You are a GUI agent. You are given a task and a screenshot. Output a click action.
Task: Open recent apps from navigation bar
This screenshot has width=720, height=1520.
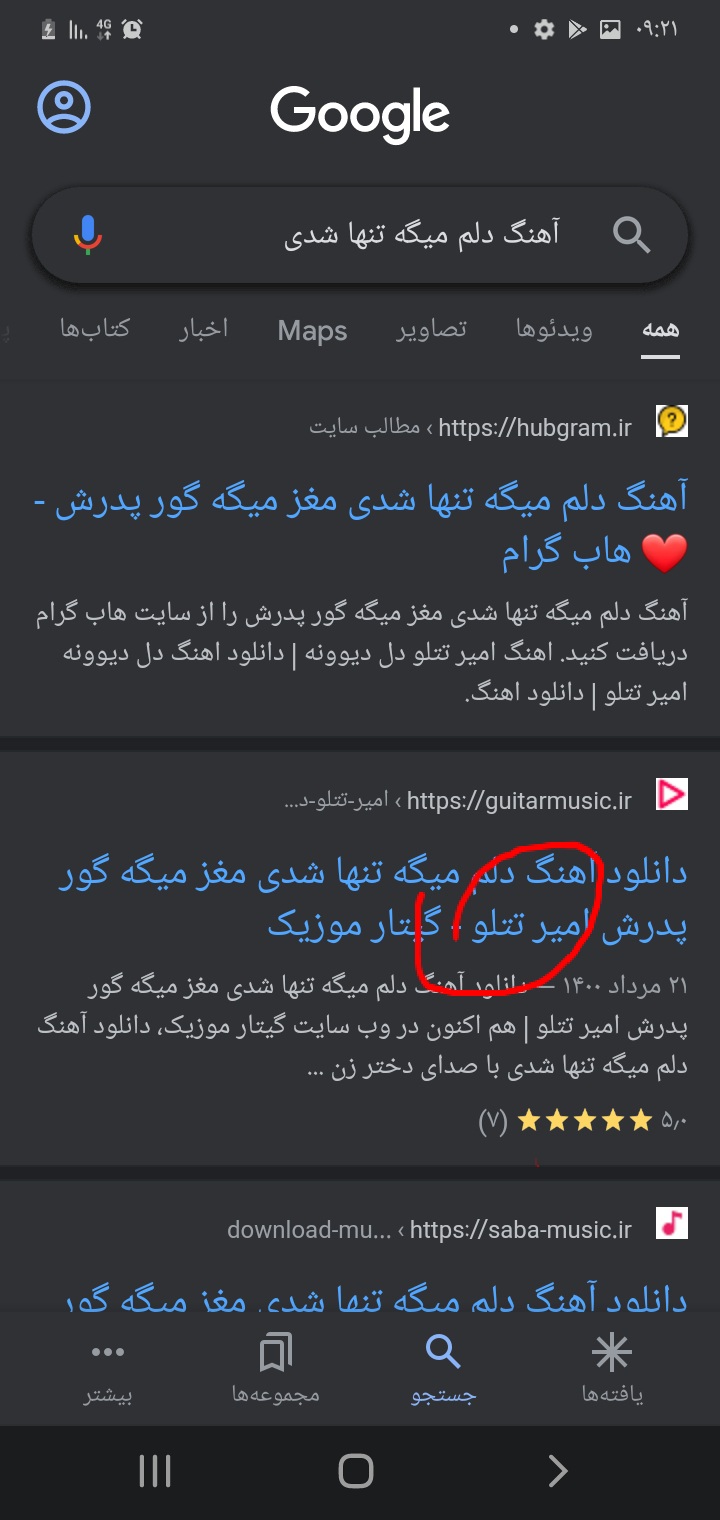pos(155,1471)
